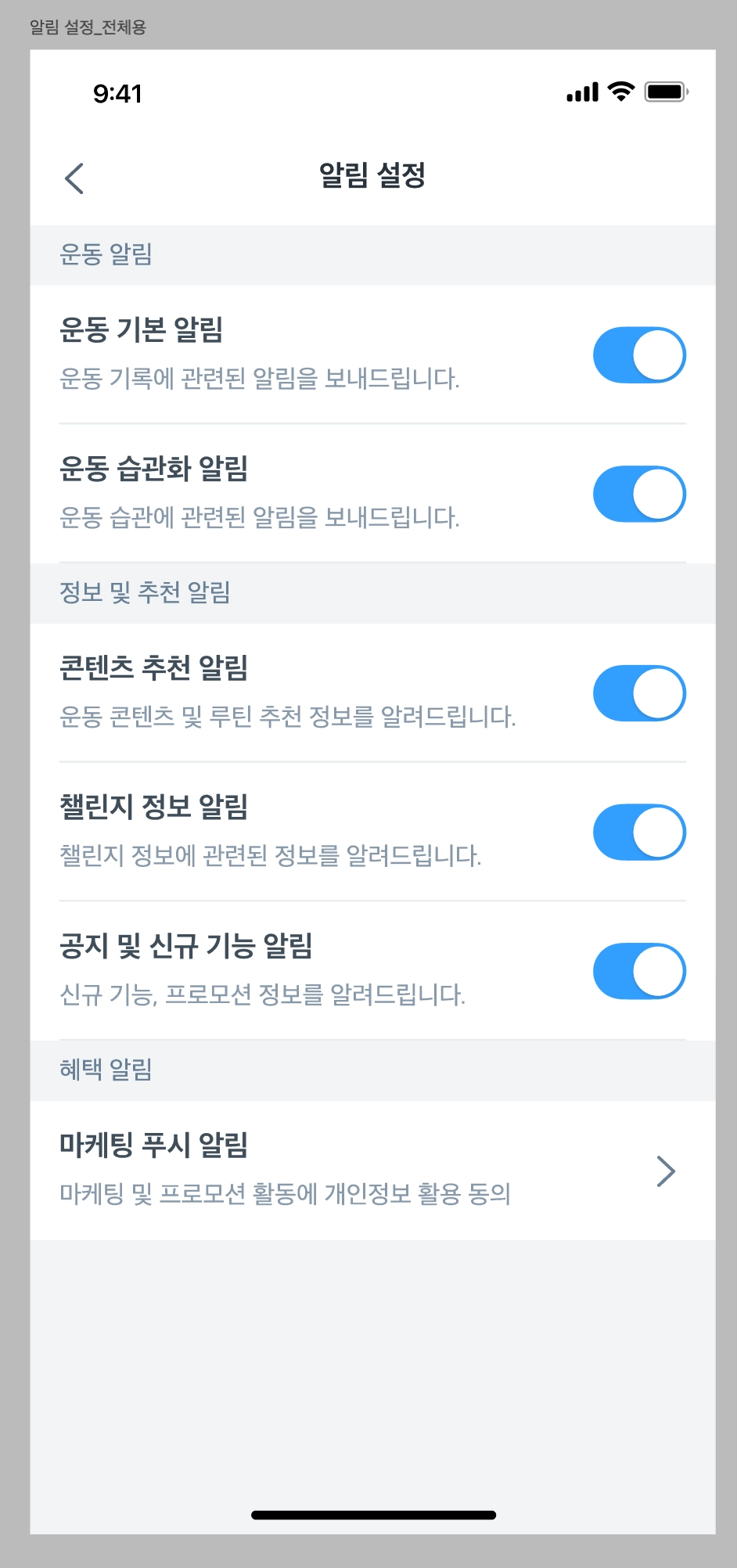Disable 운동 습관화 알림
This screenshot has height=1568, width=737.
[x=638, y=494]
